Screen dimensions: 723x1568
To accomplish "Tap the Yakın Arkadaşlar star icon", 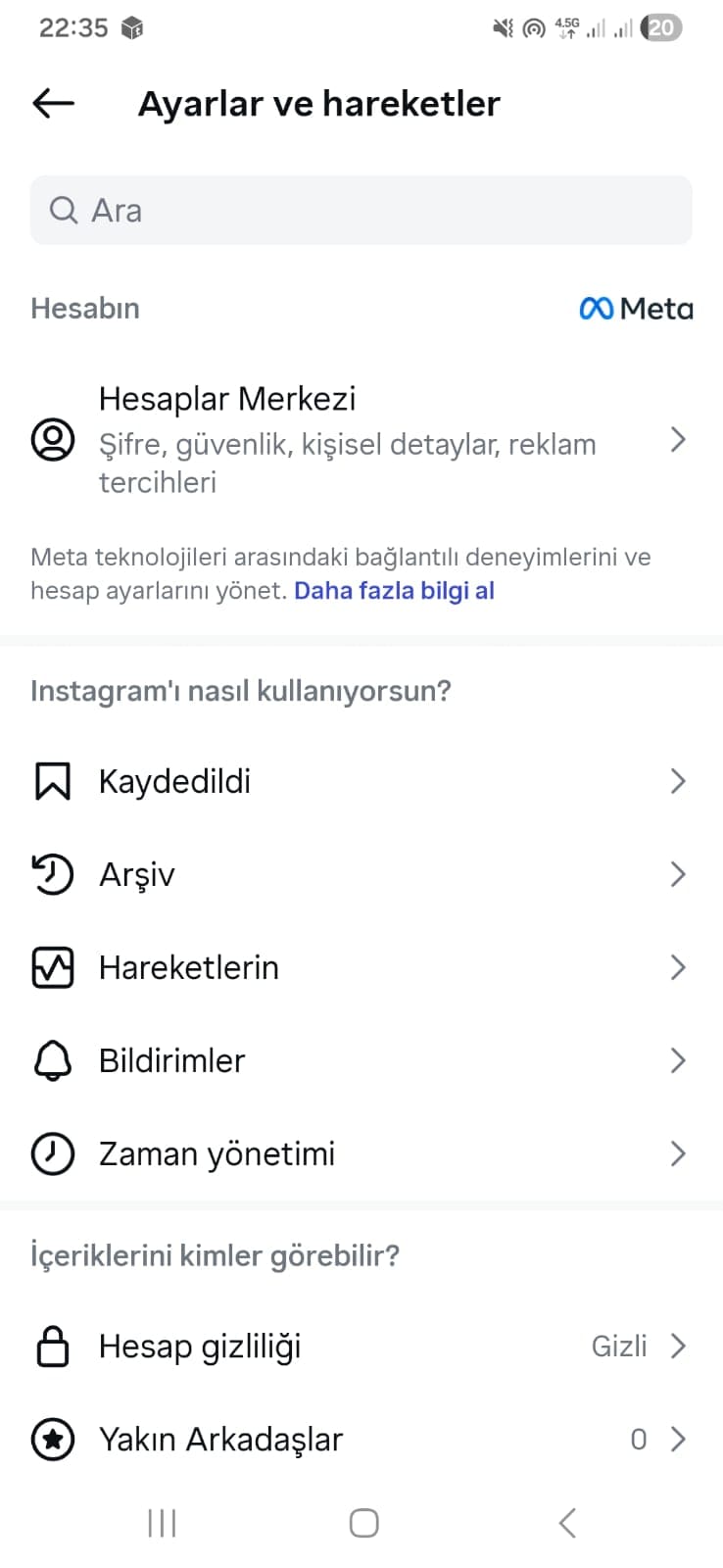I will tap(53, 1440).
